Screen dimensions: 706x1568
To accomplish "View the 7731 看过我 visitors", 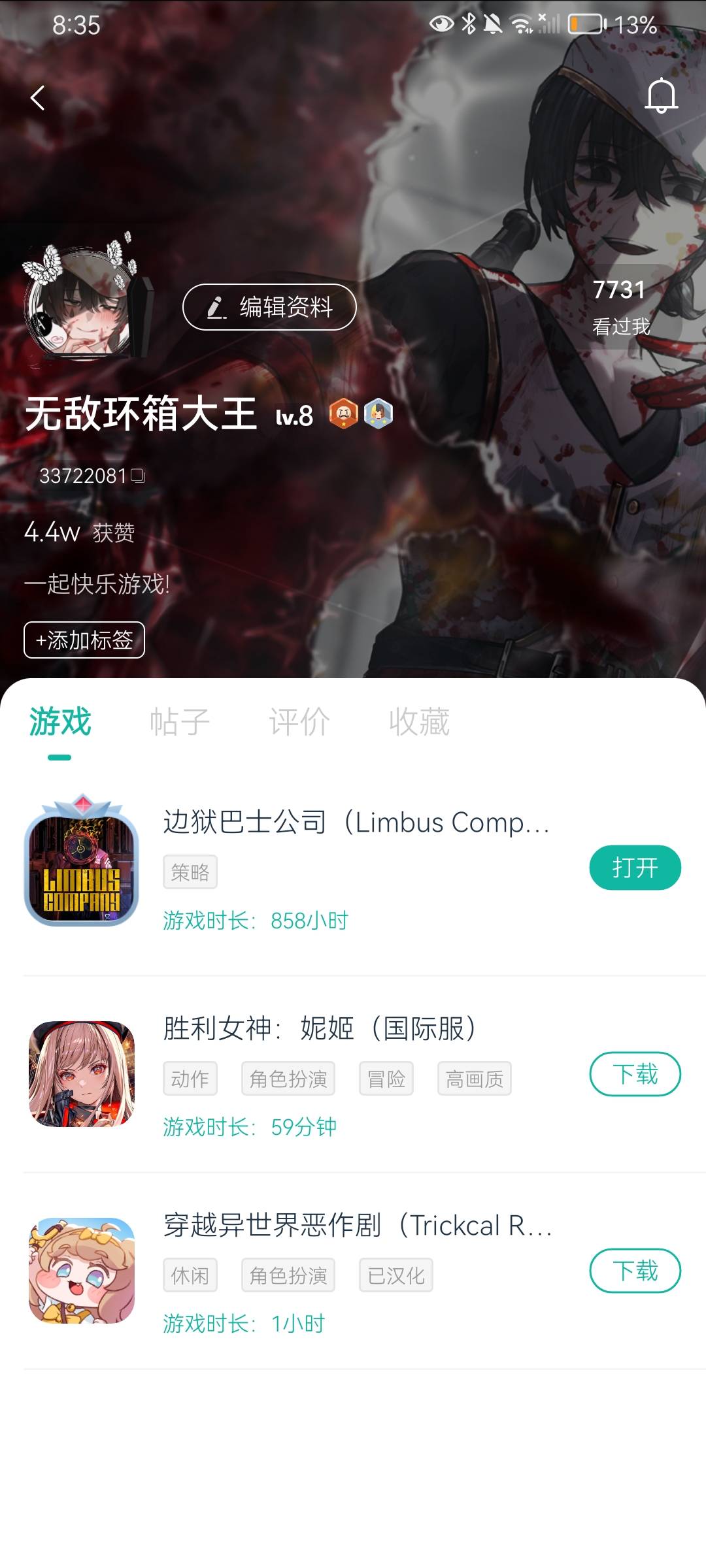I will coord(621,307).
